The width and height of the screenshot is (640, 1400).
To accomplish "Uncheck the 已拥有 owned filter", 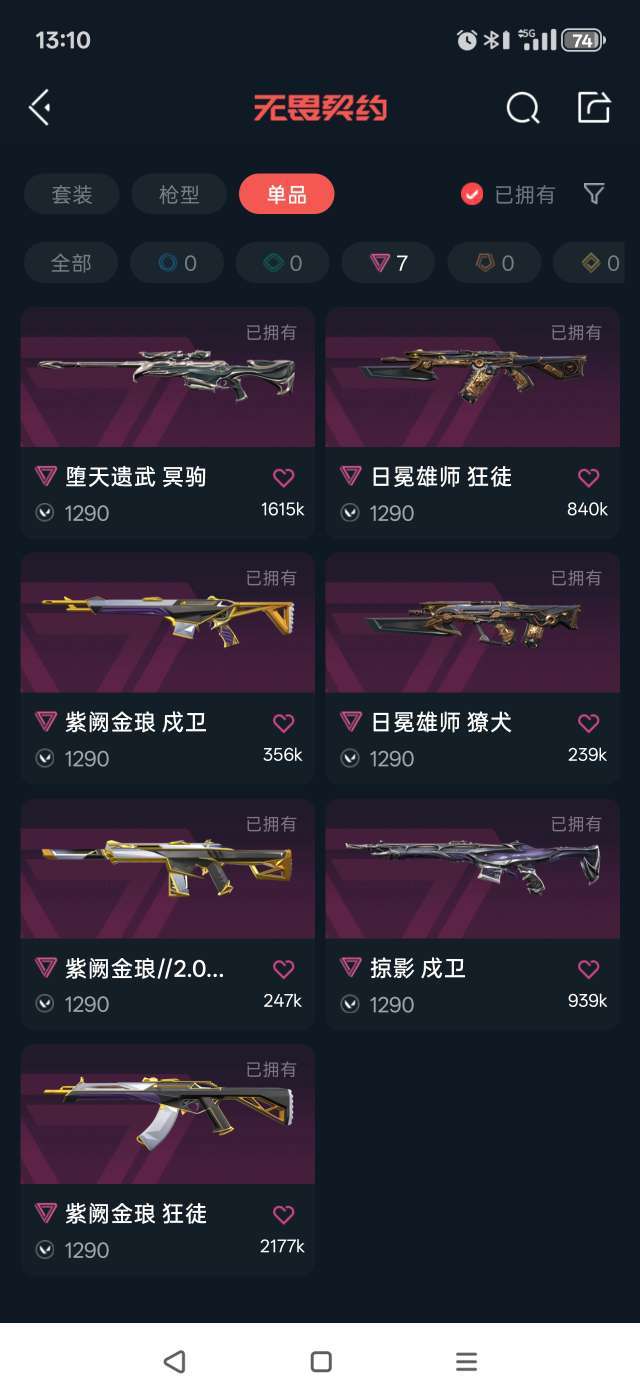I will pyautogui.click(x=508, y=194).
